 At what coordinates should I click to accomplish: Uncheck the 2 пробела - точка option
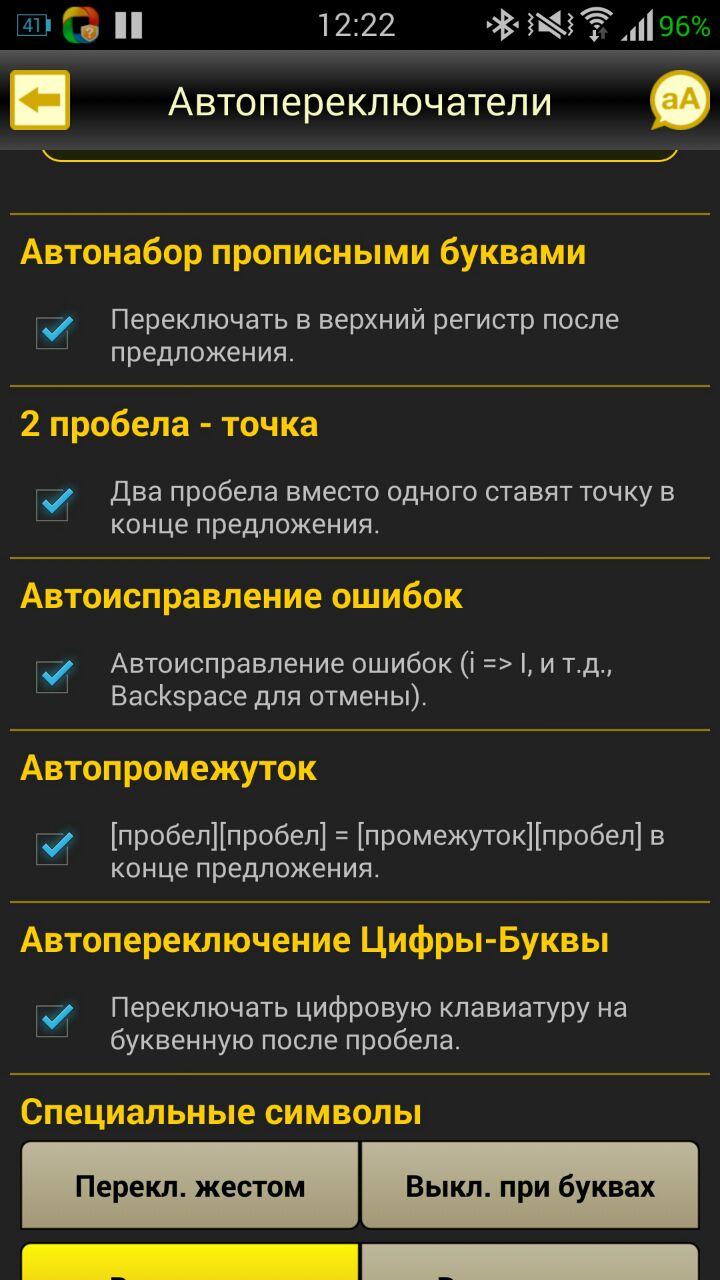point(53,504)
